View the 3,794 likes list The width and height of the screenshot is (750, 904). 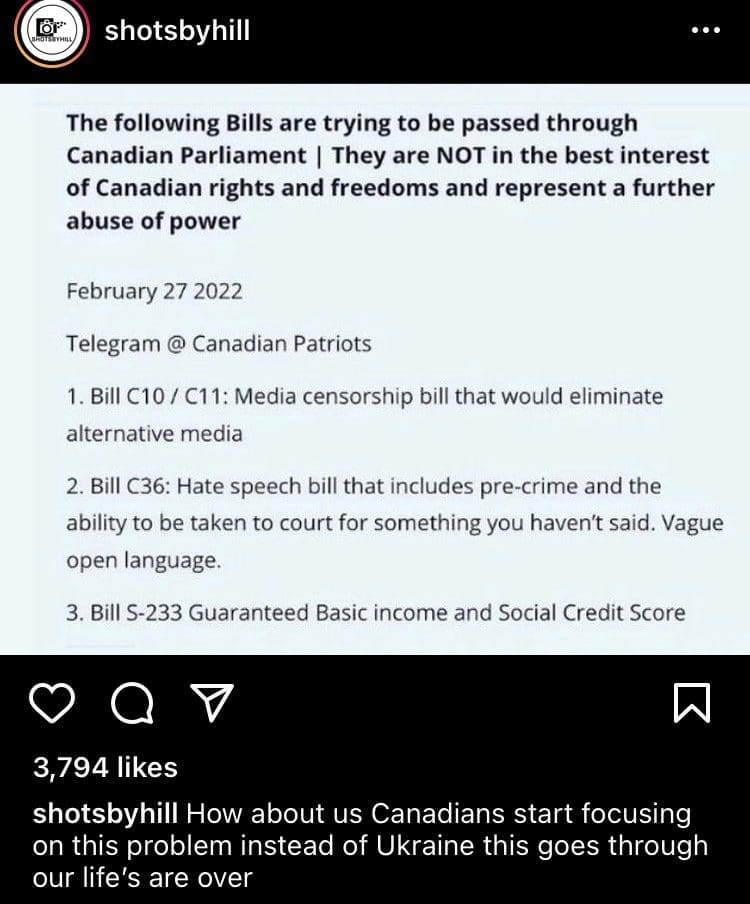coord(105,768)
